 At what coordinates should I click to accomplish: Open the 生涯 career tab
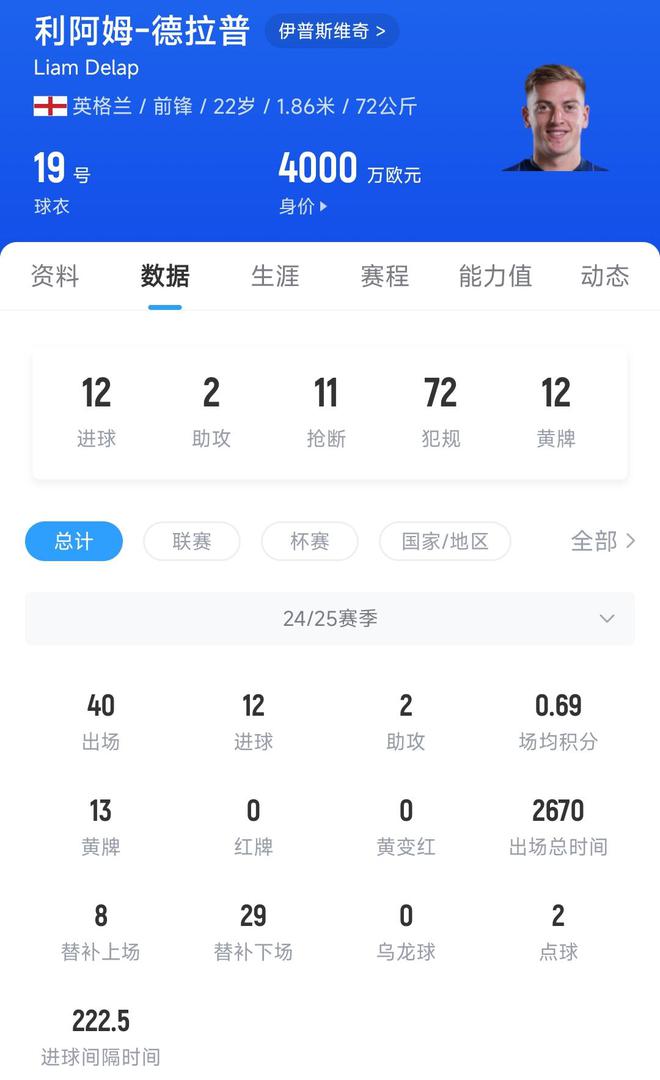tap(275, 276)
